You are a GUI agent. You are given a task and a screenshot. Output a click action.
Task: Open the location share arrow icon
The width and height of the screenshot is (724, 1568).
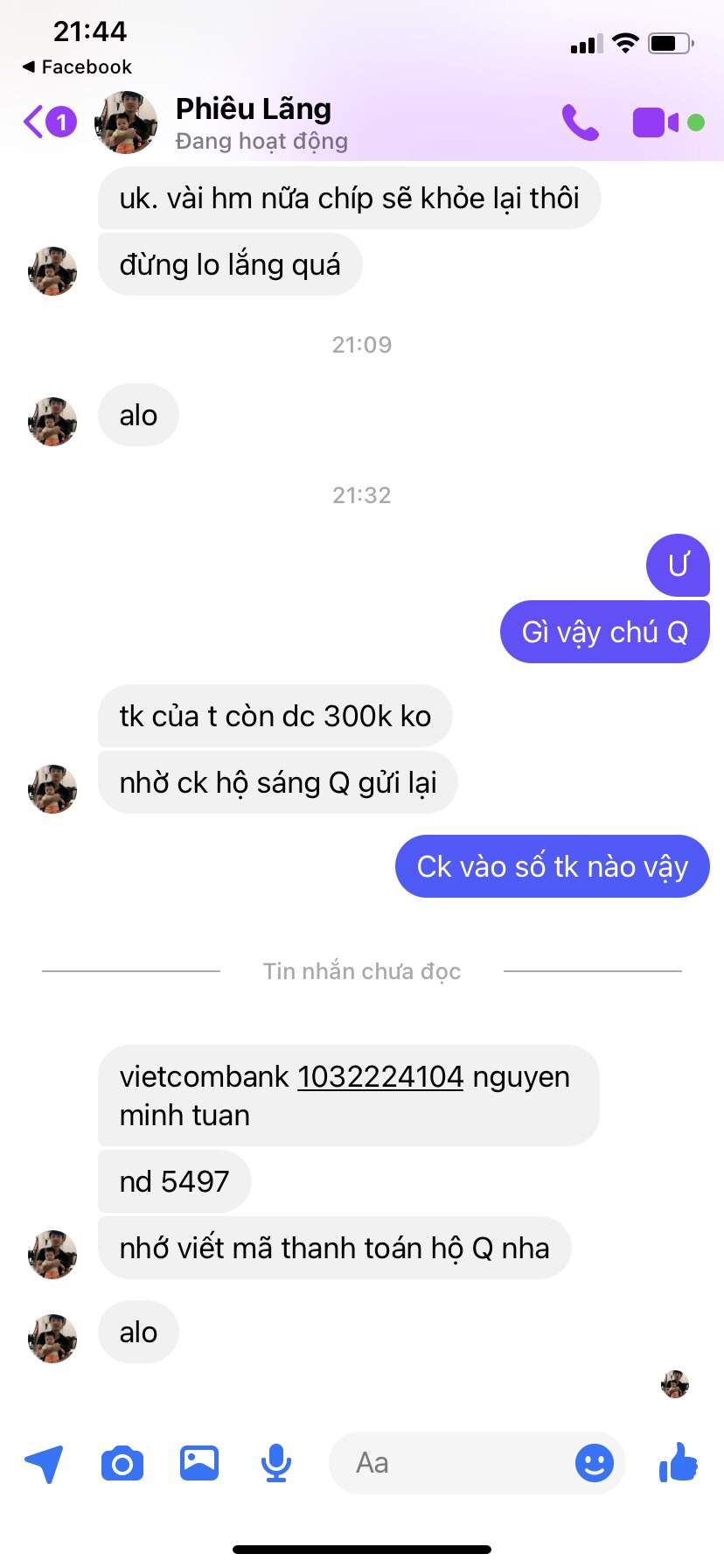[44, 1463]
